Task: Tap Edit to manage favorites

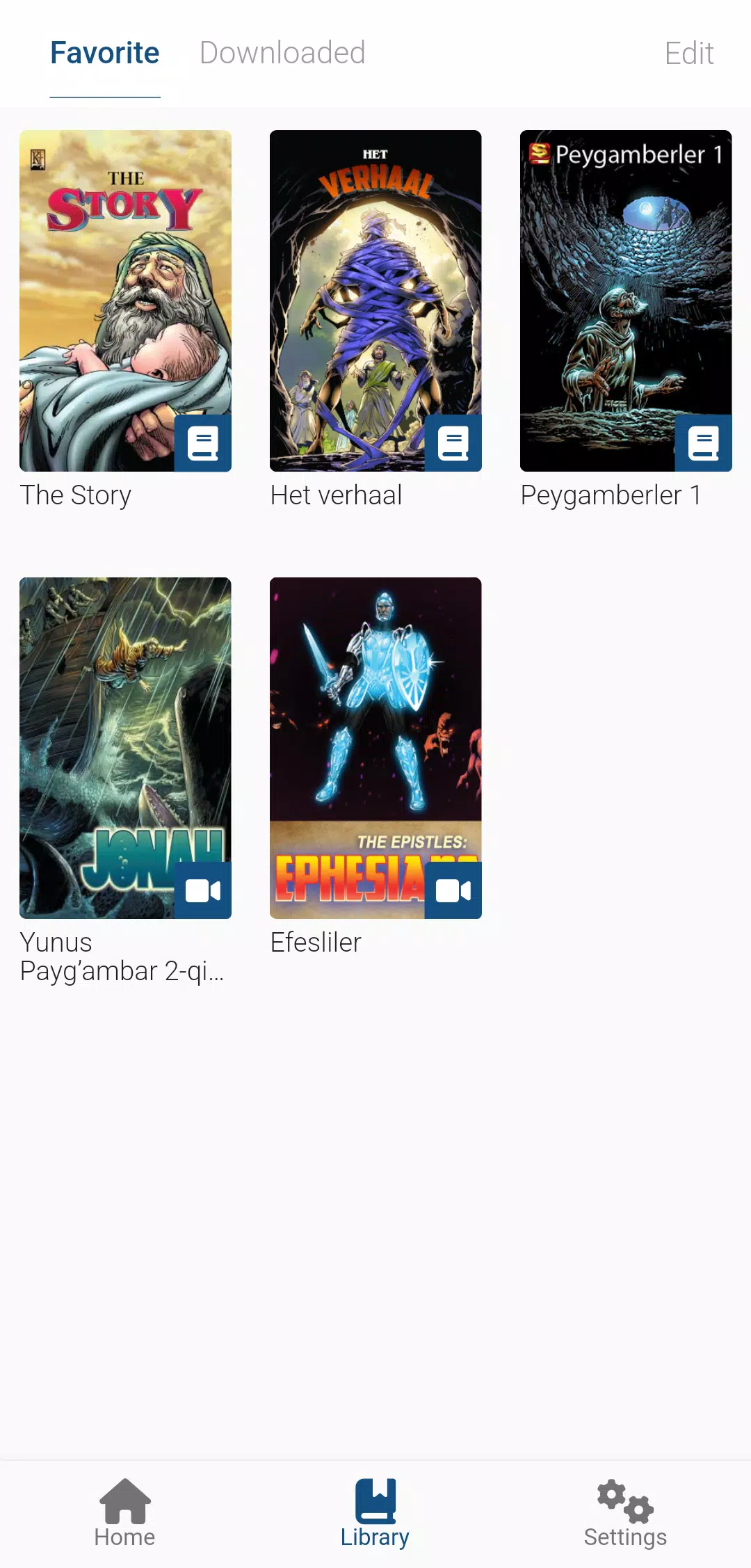Action: coord(688,54)
